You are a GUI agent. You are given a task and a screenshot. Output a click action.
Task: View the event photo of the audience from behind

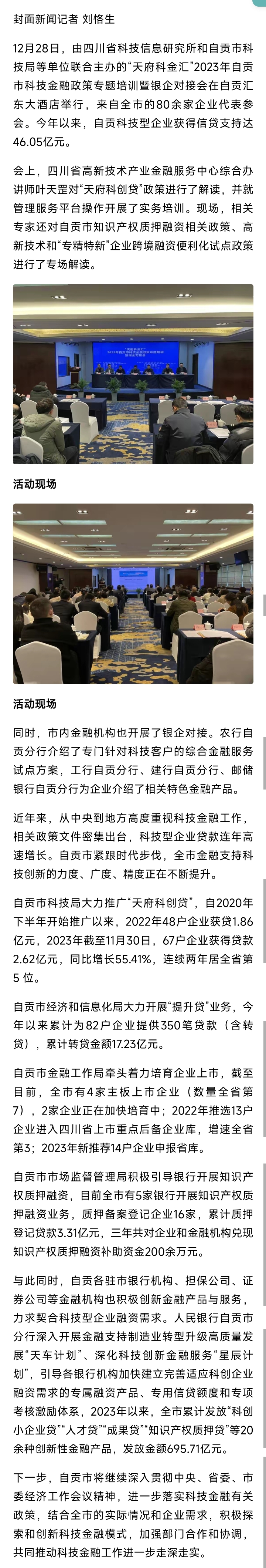click(133, 593)
